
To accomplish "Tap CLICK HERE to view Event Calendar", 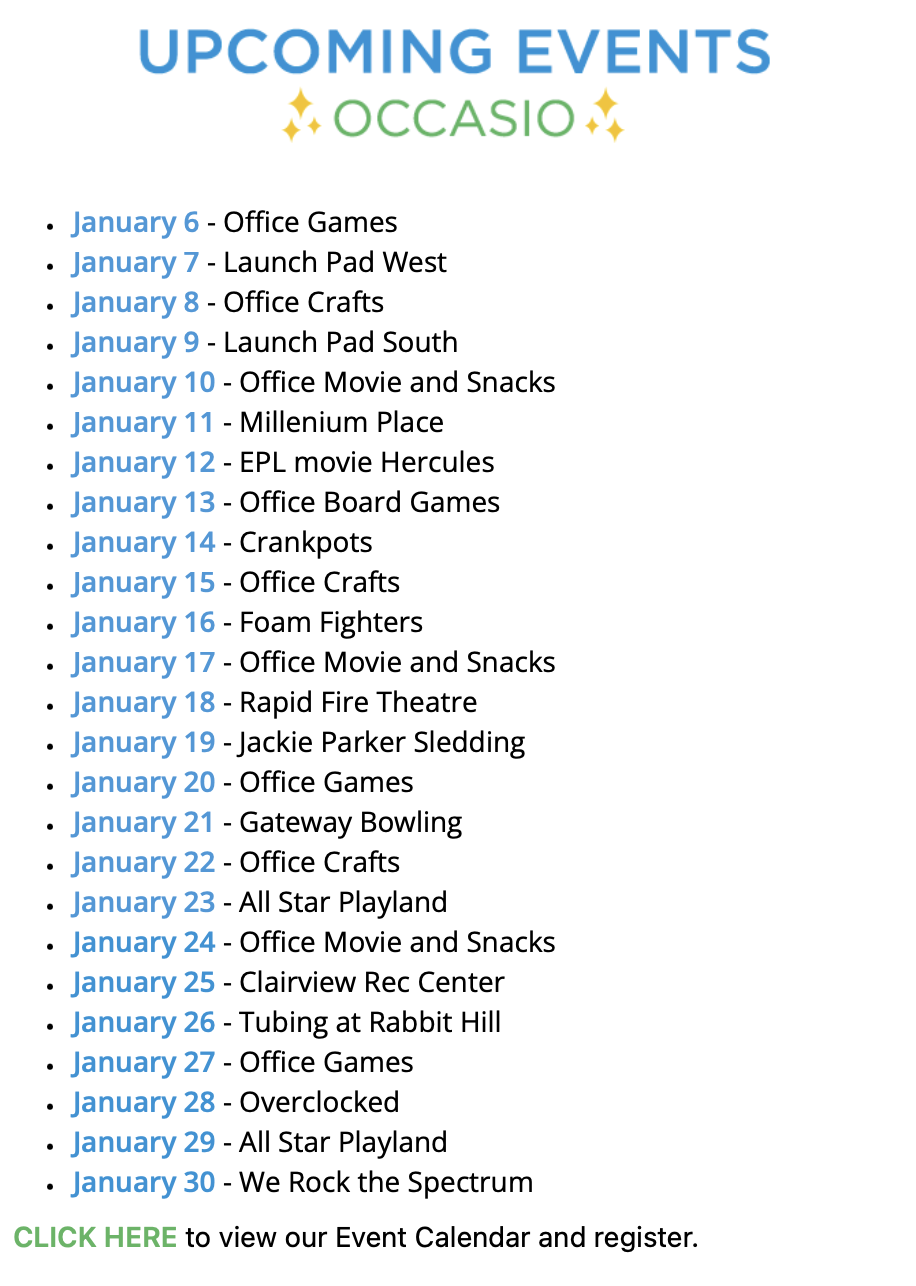I will pos(95,1237).
